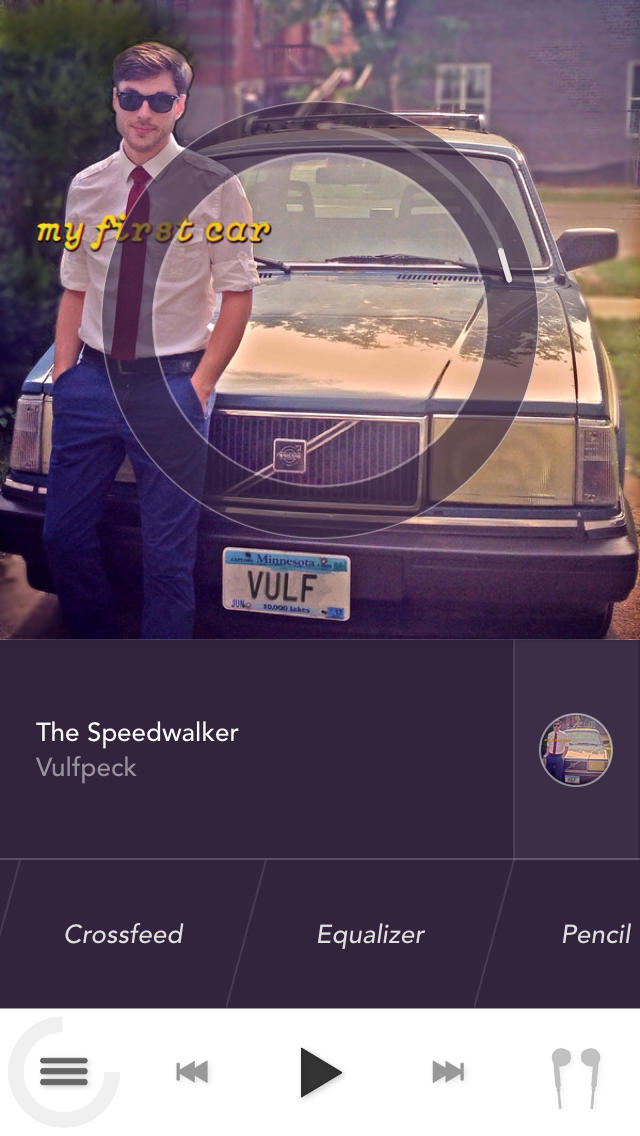Open The Speedwalker track info row
The image size is (640, 1136).
click(250, 749)
